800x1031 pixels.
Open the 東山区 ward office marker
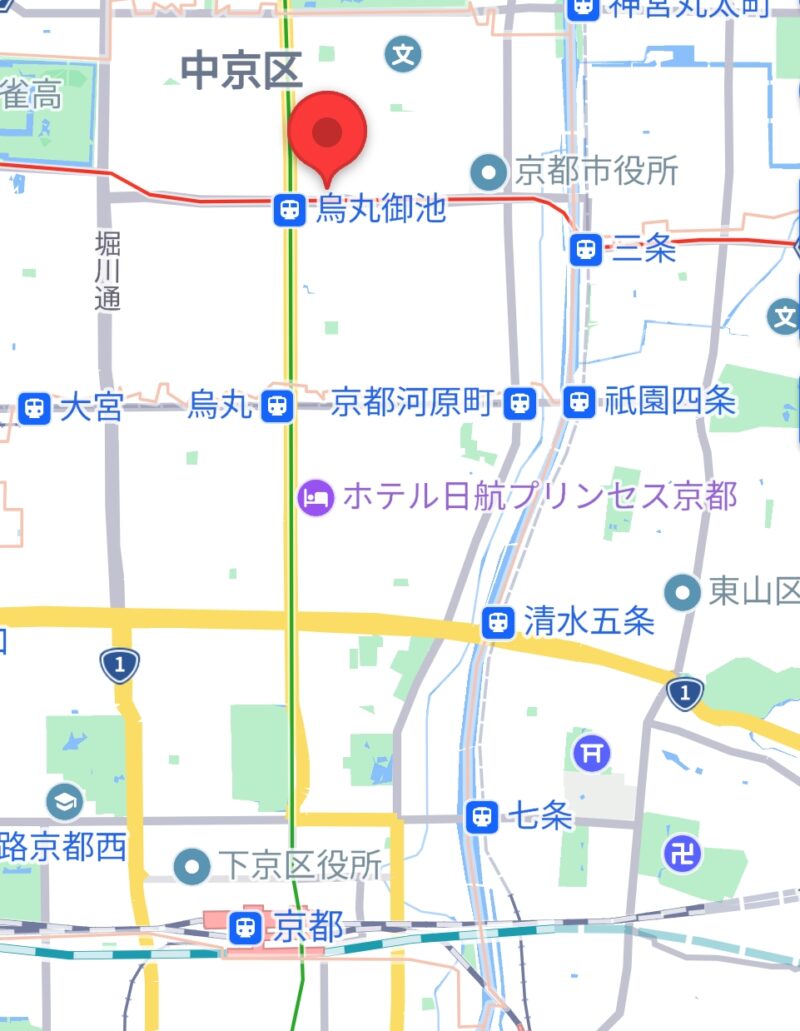[683, 592]
